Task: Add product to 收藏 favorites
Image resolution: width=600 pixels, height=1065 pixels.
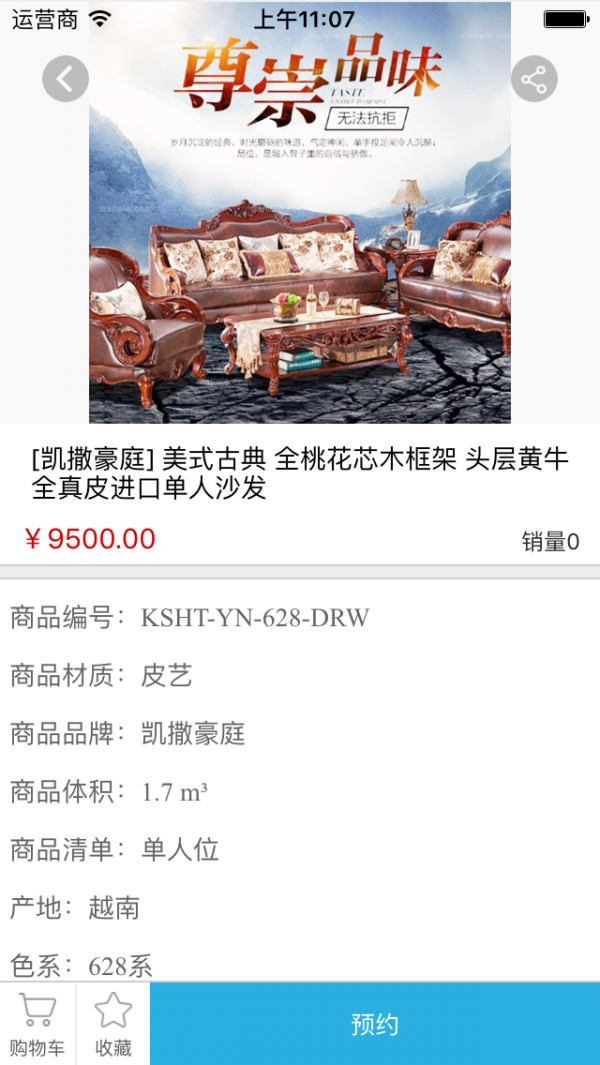Action: coord(113,1023)
